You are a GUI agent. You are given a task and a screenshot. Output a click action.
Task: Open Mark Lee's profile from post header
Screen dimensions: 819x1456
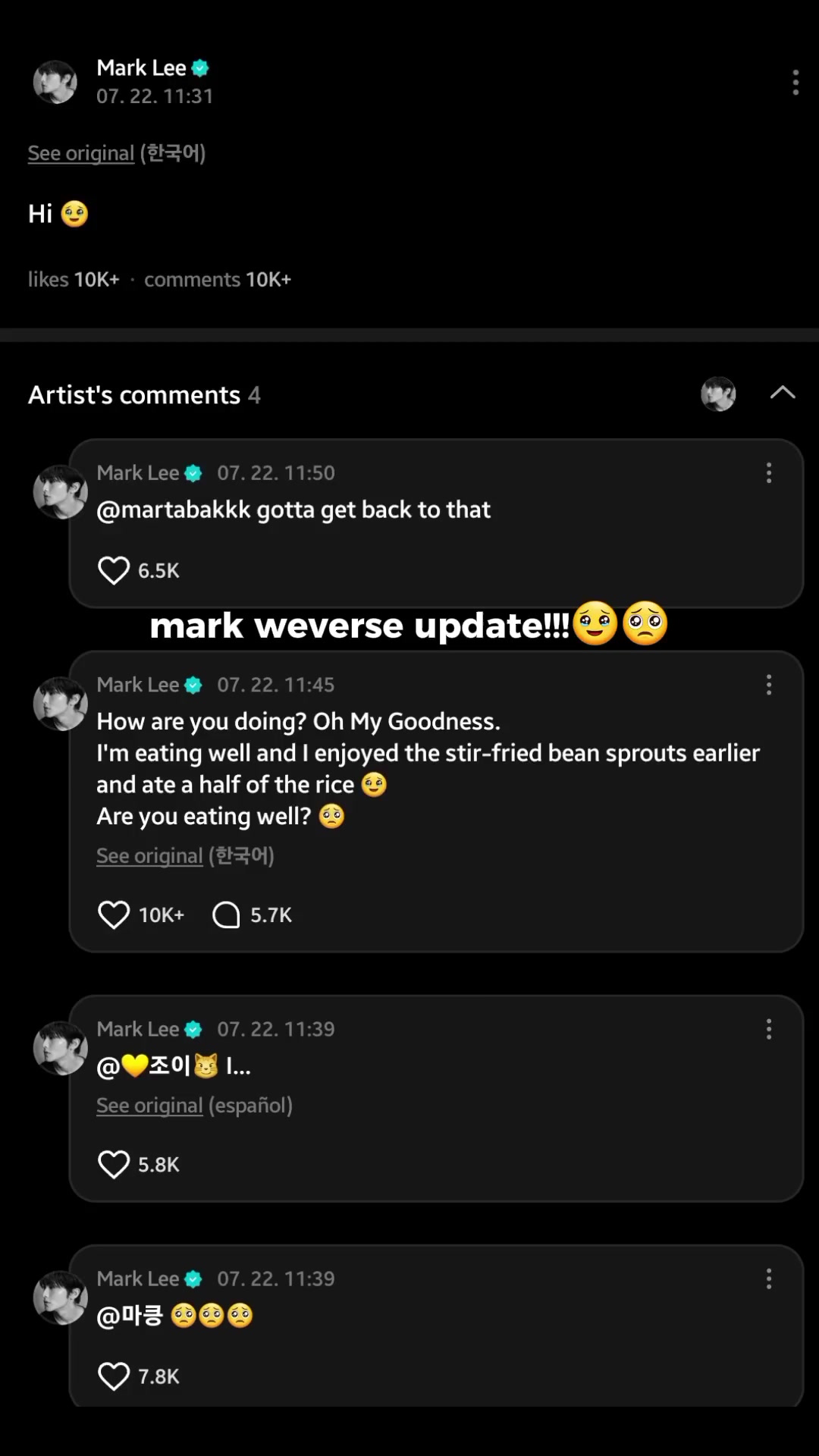coord(55,82)
